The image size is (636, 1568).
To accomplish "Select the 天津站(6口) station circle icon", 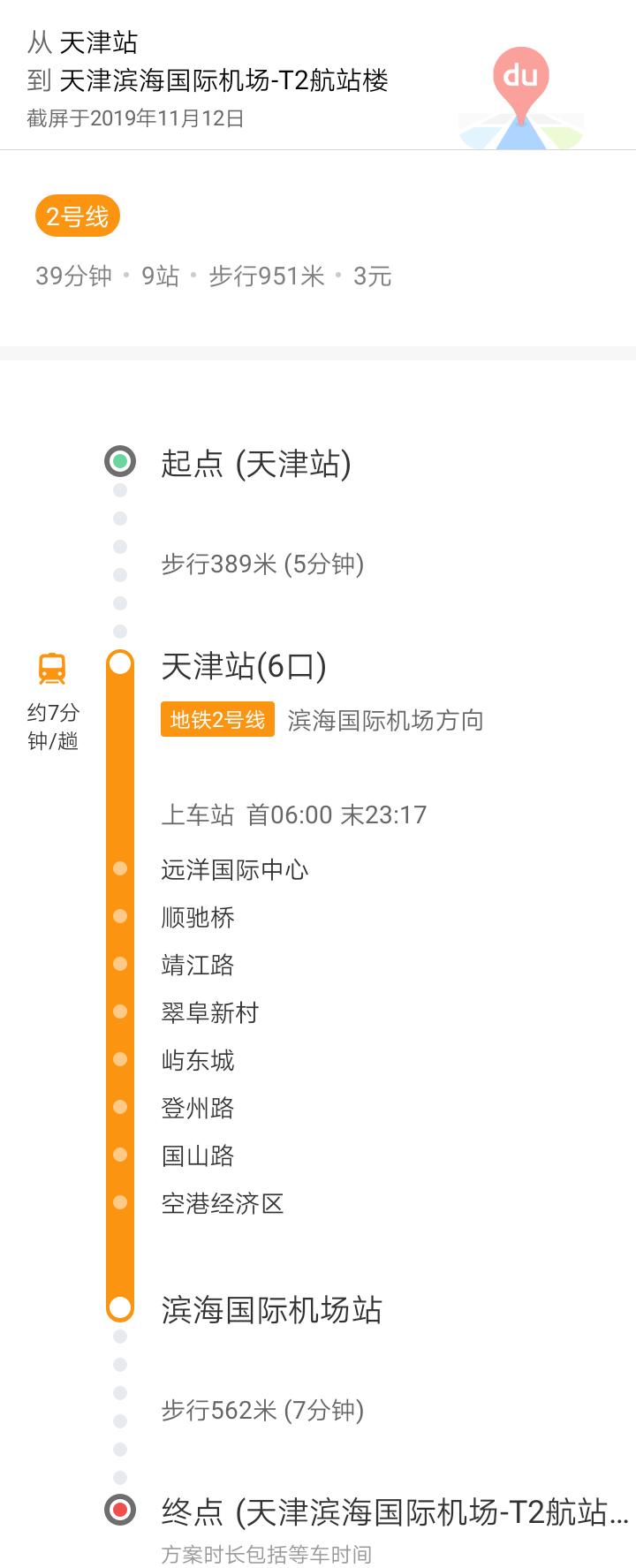I will [x=119, y=665].
